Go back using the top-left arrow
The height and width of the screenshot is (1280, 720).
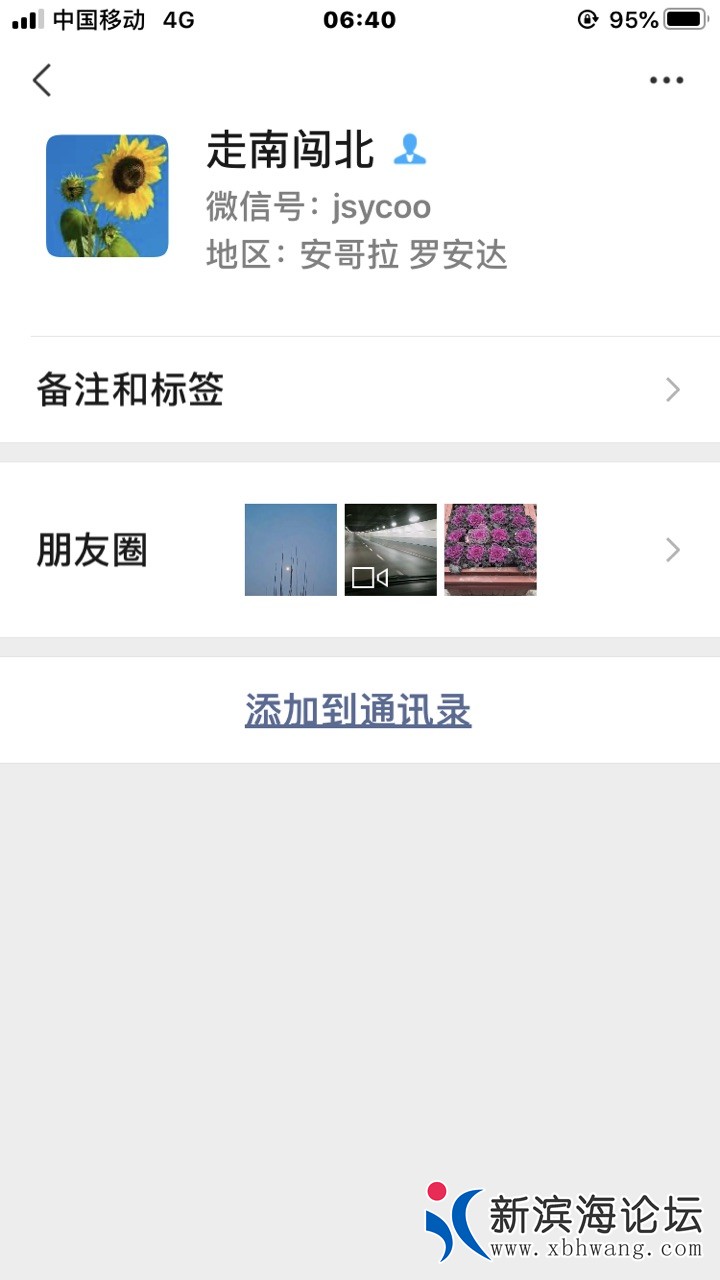[x=42, y=80]
